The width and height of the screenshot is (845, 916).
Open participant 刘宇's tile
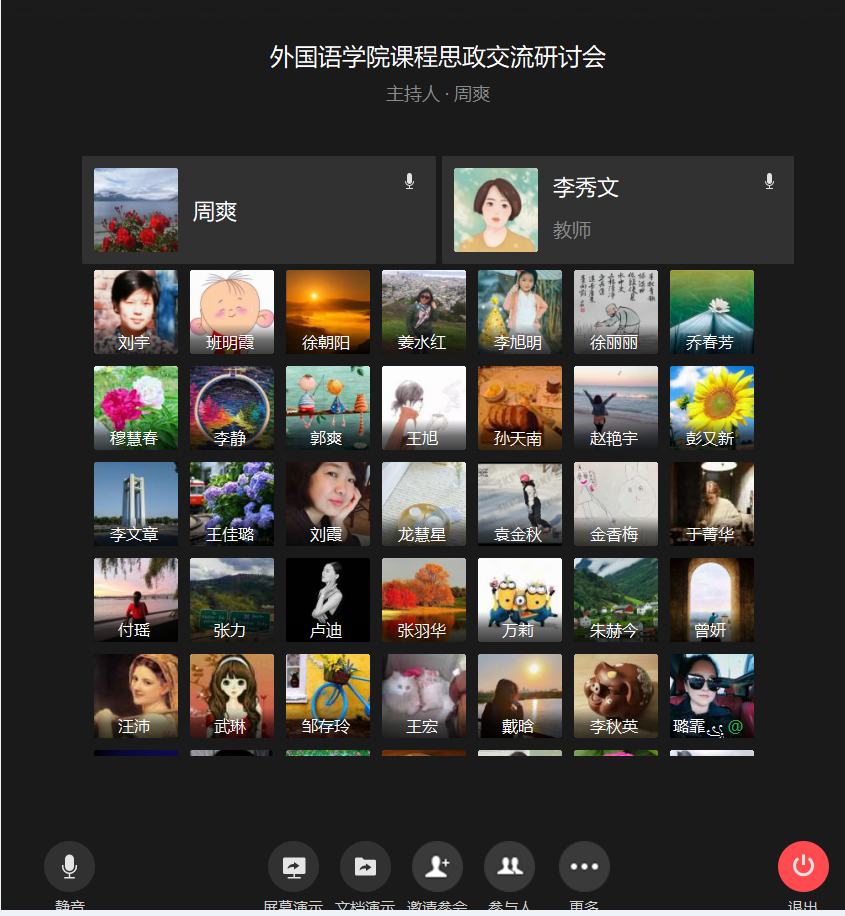(x=136, y=312)
